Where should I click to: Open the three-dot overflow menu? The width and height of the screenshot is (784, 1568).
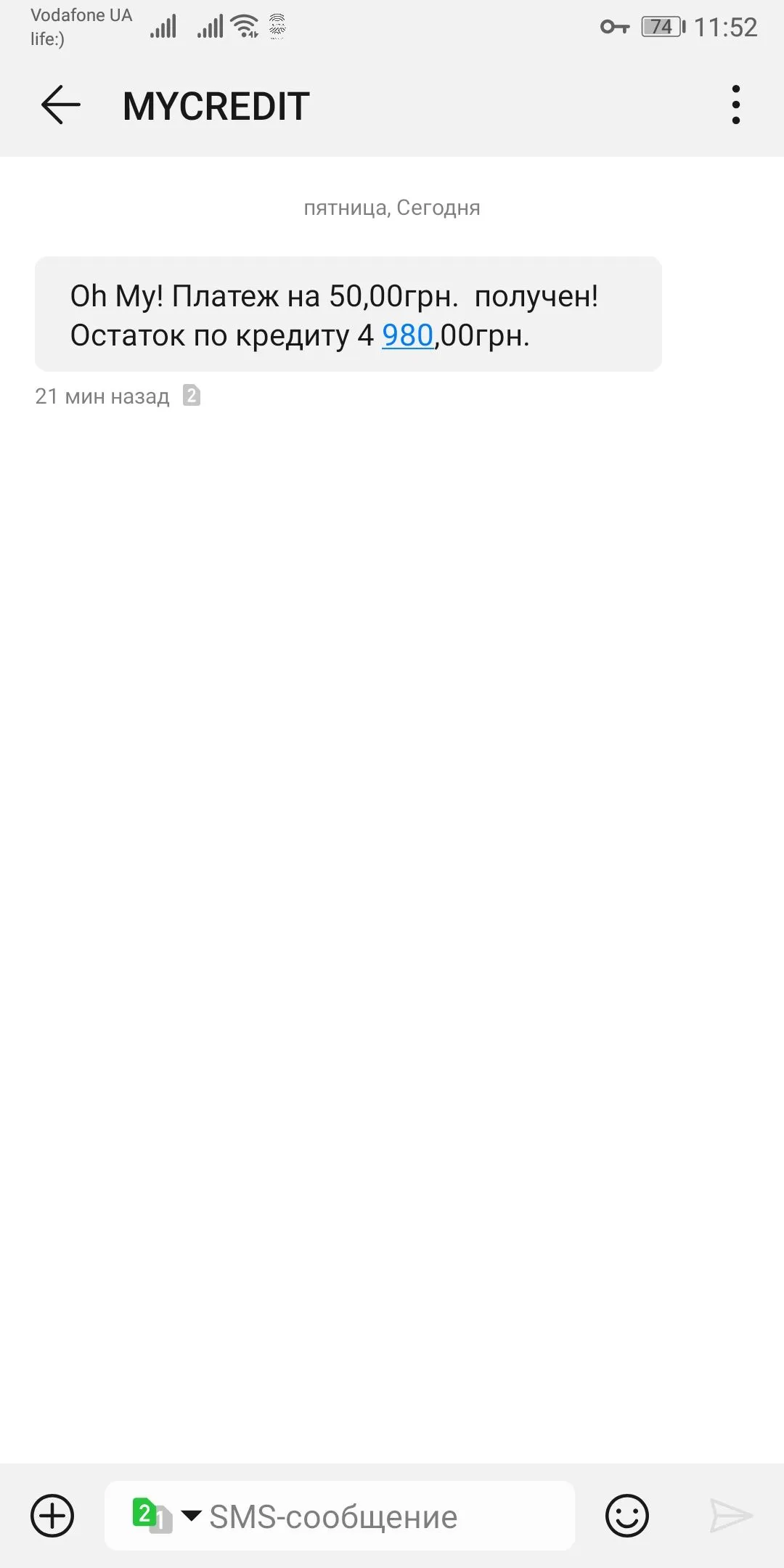(735, 105)
